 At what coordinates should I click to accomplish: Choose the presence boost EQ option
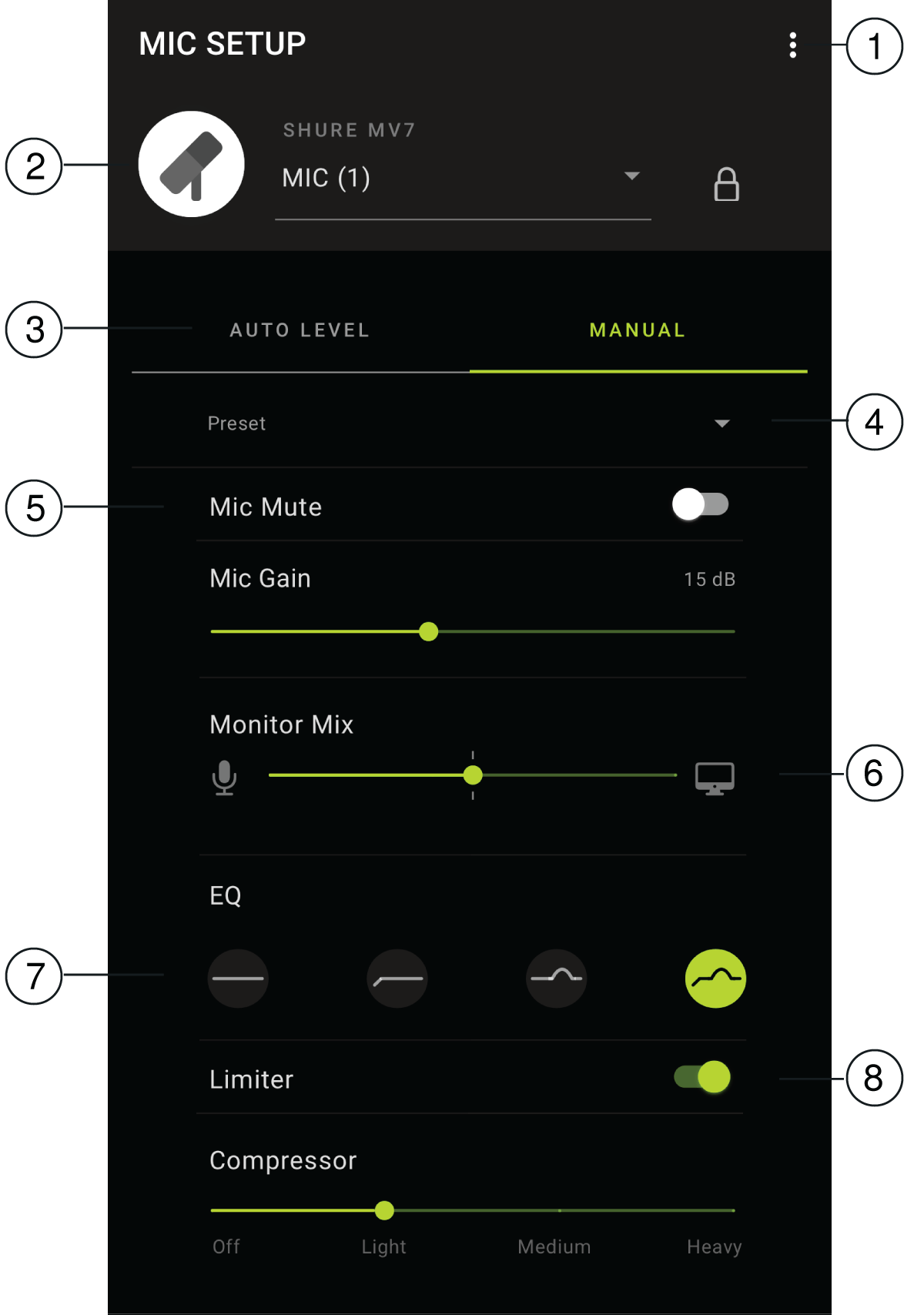tap(556, 979)
